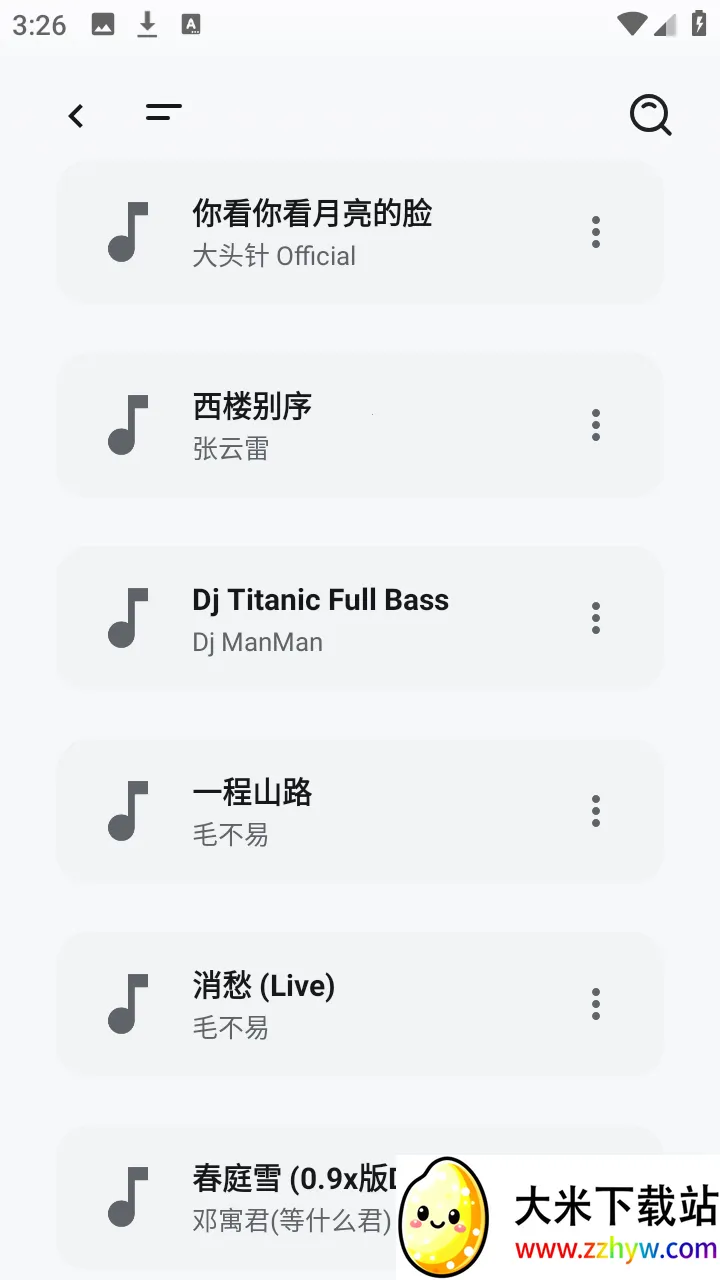The height and width of the screenshot is (1280, 720).
Task: Go back using the top arrow
Action: pyautogui.click(x=76, y=116)
